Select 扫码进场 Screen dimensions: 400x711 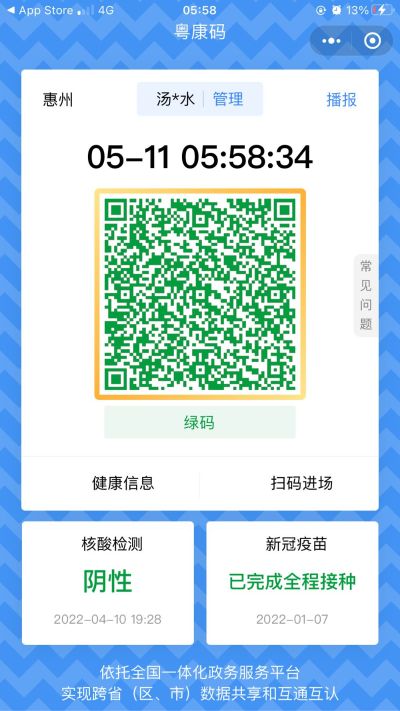click(x=302, y=483)
